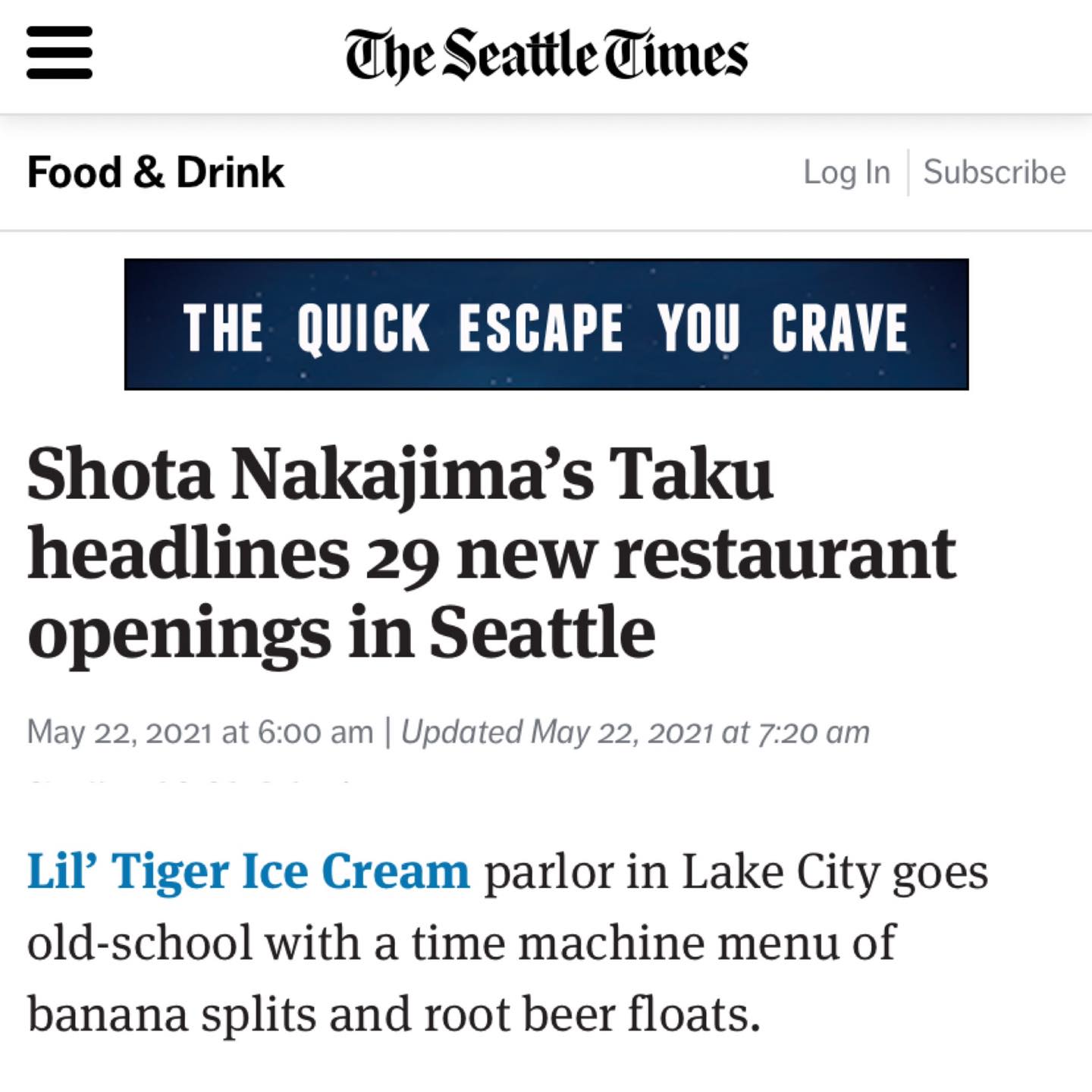The width and height of the screenshot is (1092, 1092).
Task: Open the Quick Escape You Crave ad banner
Action: click(546, 325)
